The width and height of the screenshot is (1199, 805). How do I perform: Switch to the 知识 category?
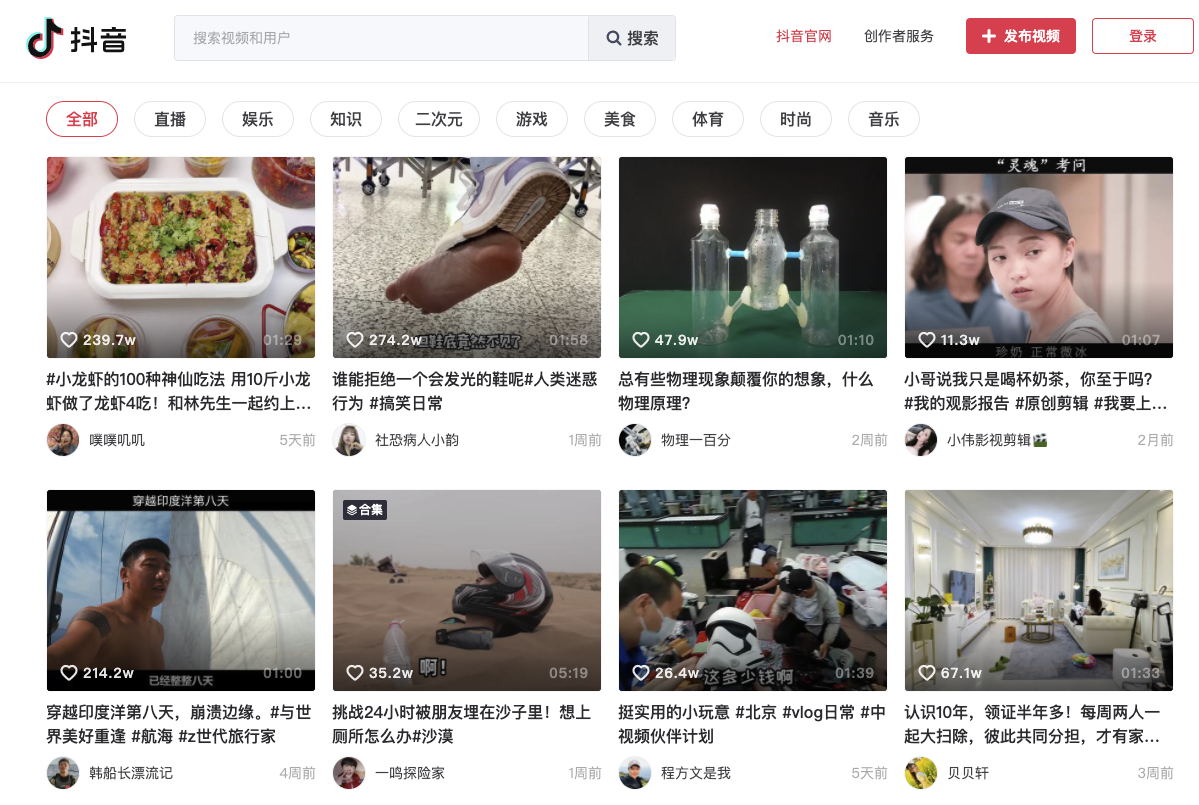[346, 119]
